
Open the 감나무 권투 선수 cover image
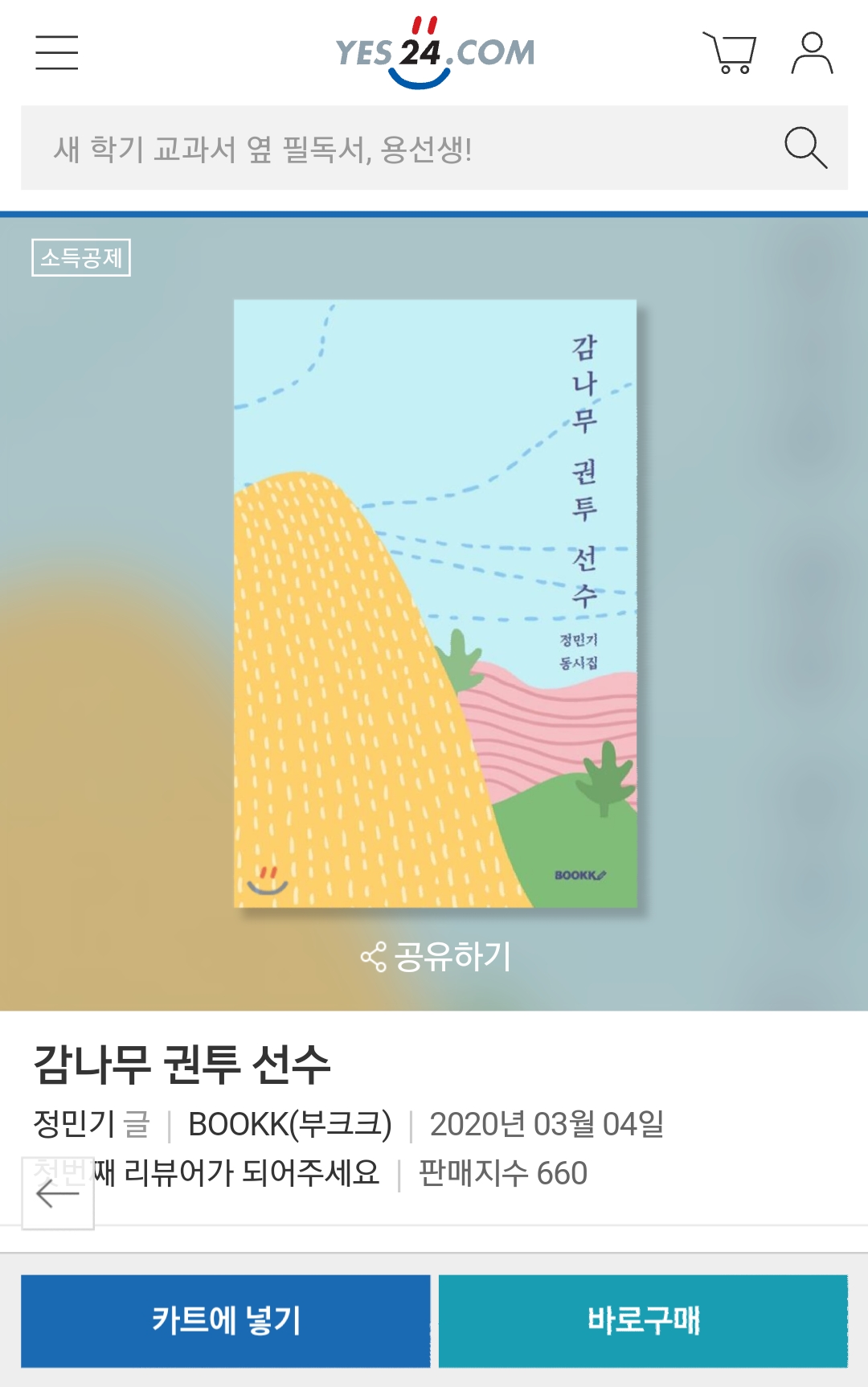coord(435,603)
